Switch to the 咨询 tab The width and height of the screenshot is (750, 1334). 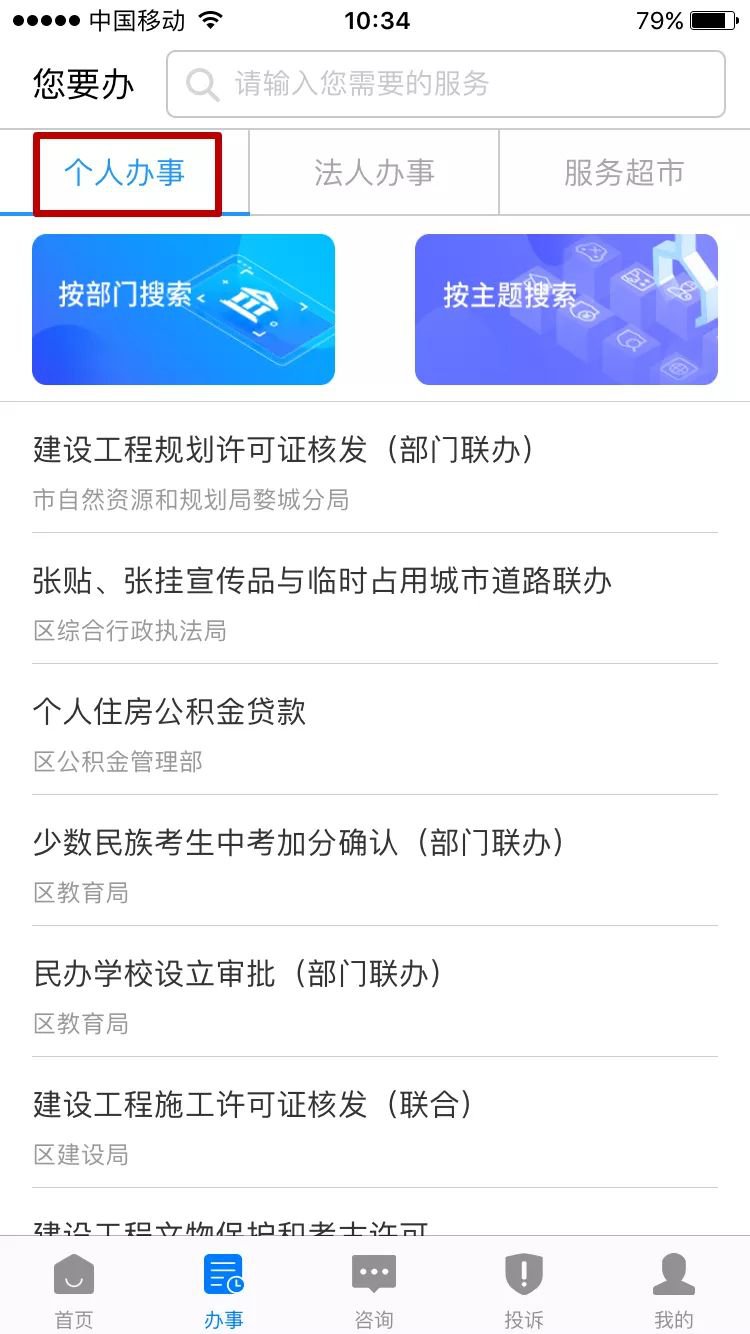click(x=374, y=1291)
